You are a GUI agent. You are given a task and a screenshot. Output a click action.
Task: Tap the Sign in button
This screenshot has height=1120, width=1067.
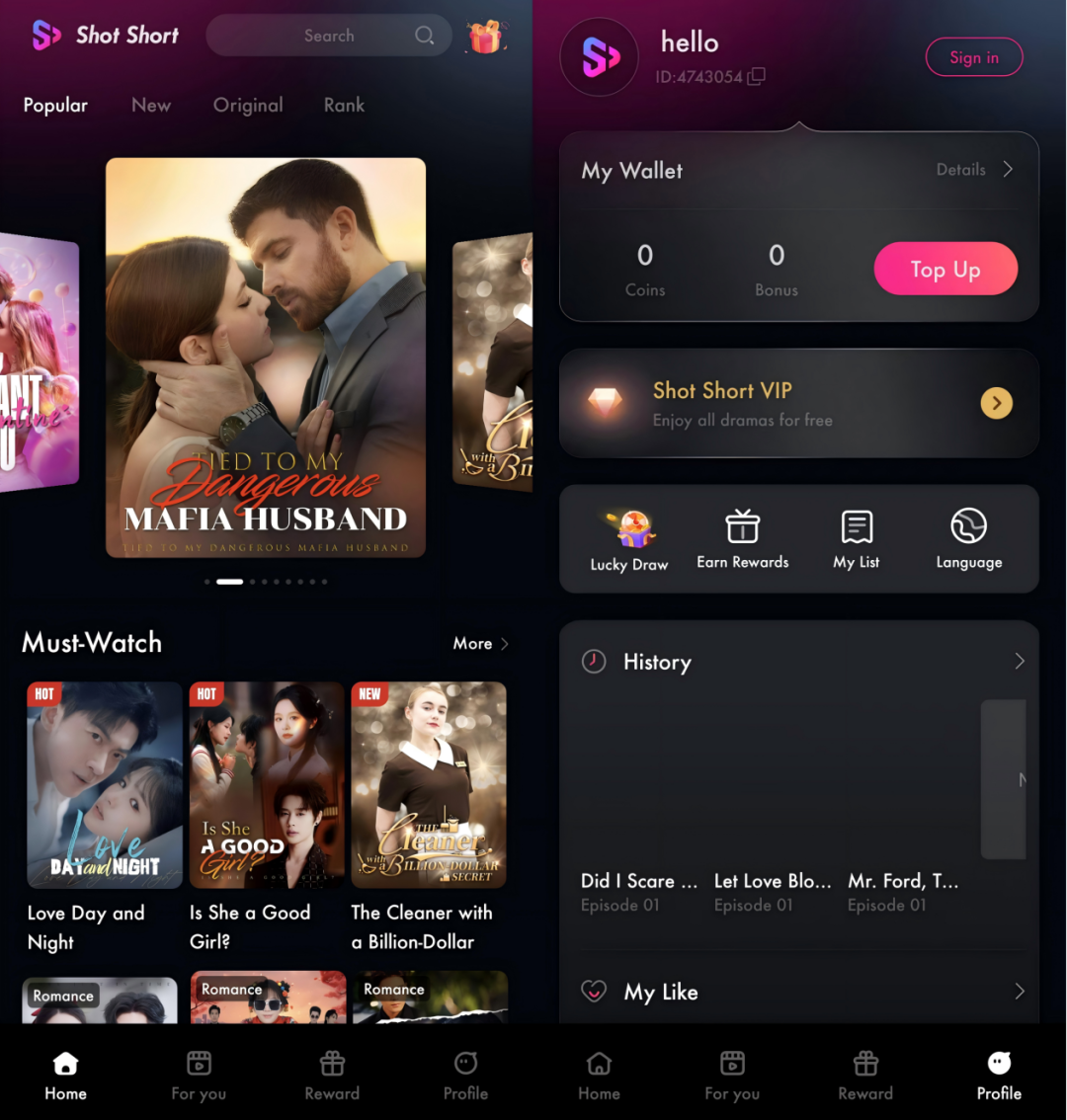click(x=973, y=57)
